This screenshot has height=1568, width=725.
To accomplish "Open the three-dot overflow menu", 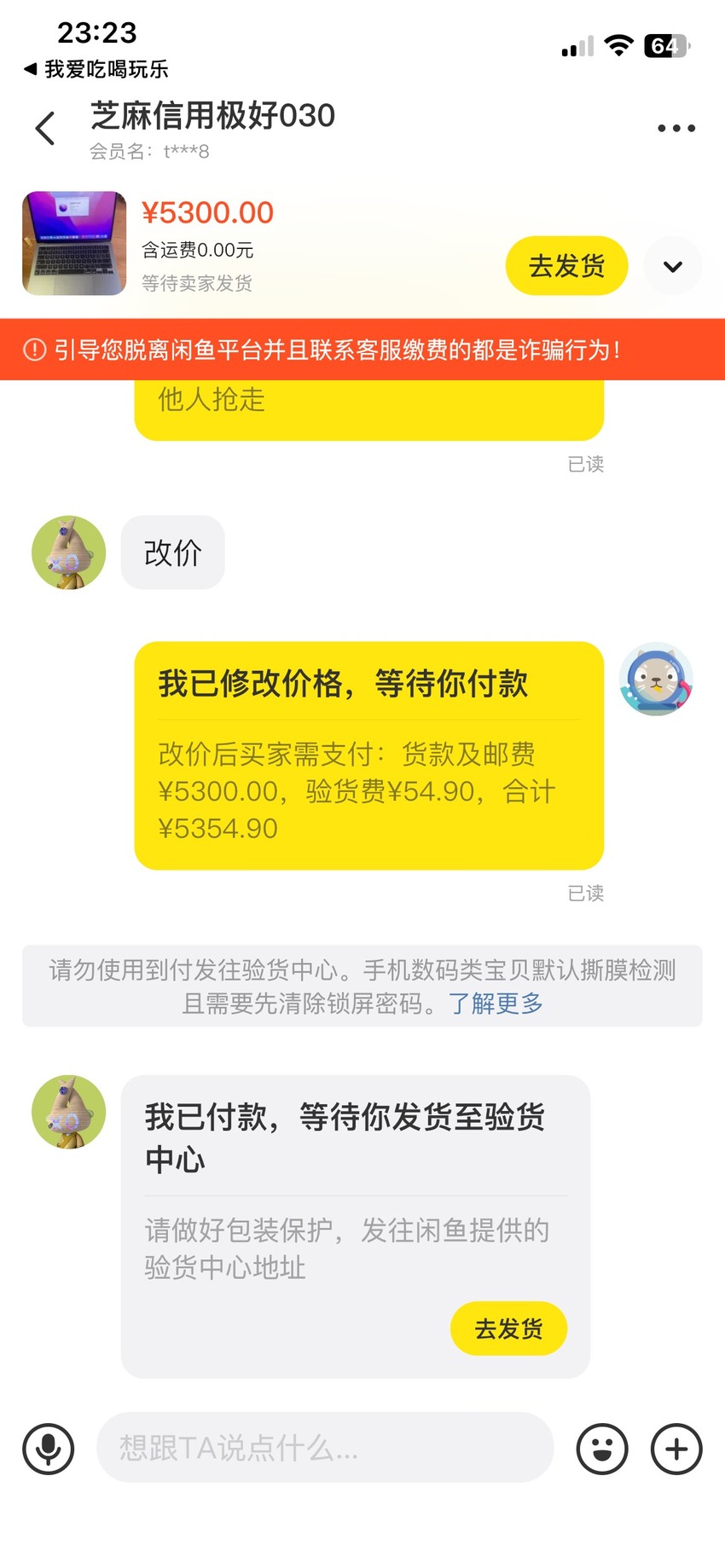I will (676, 129).
